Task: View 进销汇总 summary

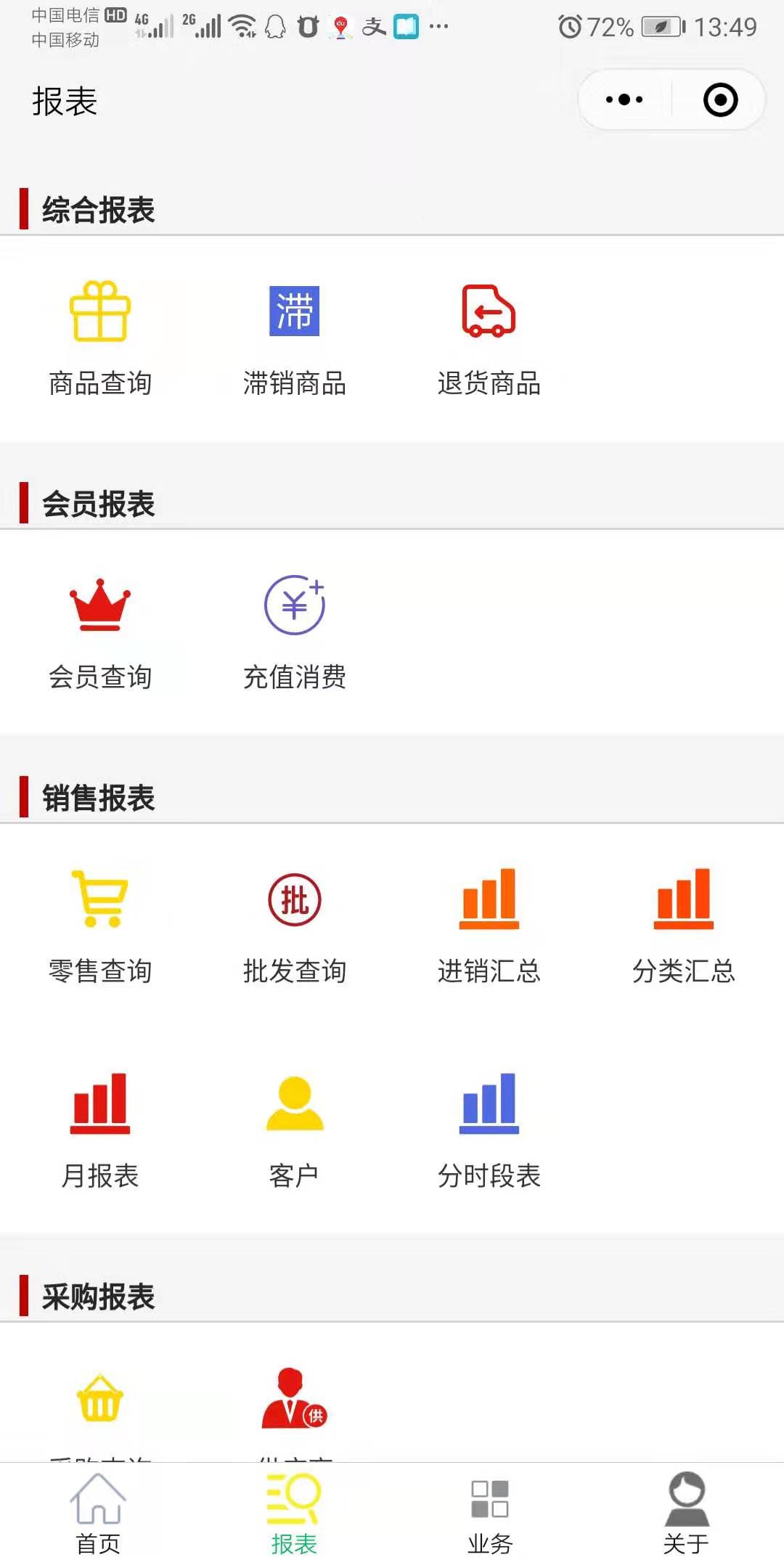Action: point(489,926)
